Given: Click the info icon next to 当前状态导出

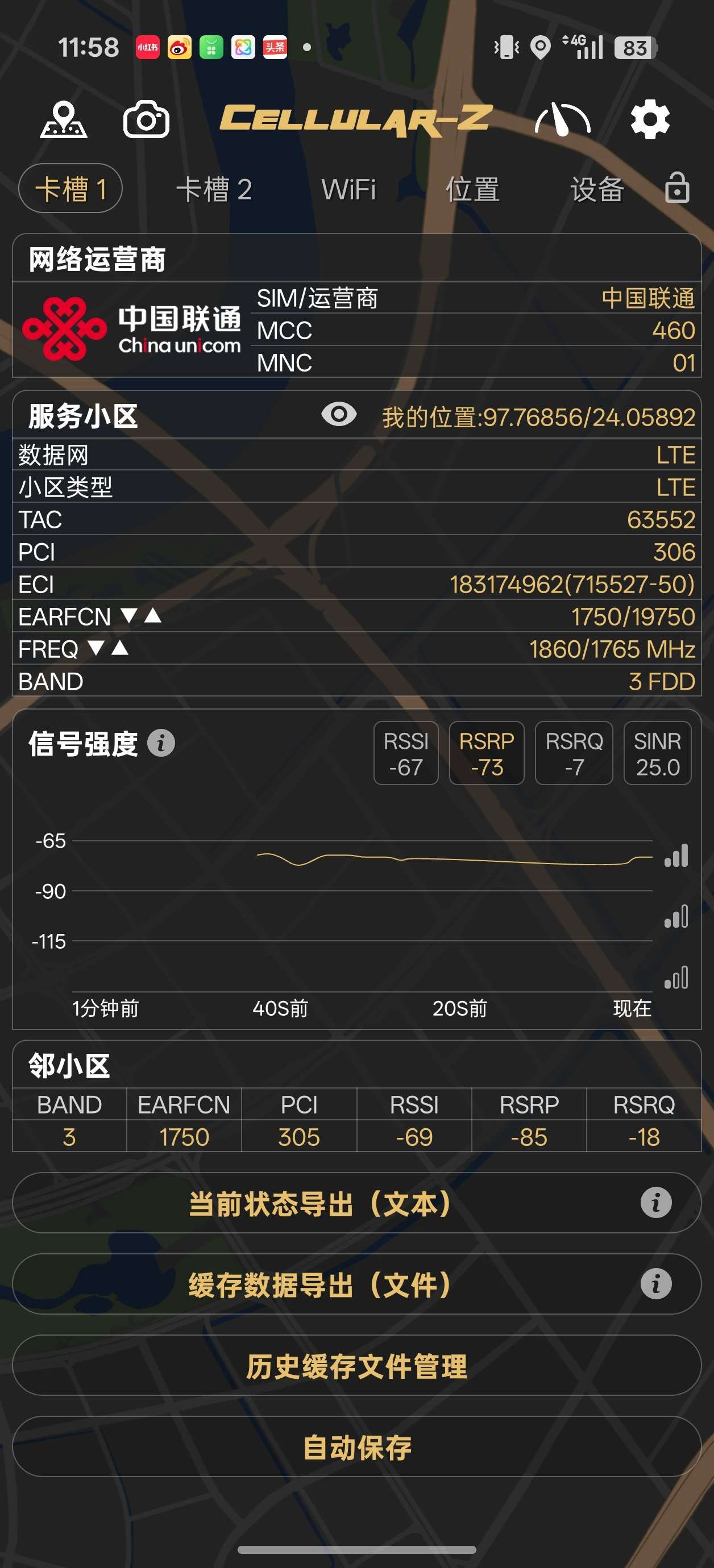Looking at the screenshot, I should pos(656,1202).
